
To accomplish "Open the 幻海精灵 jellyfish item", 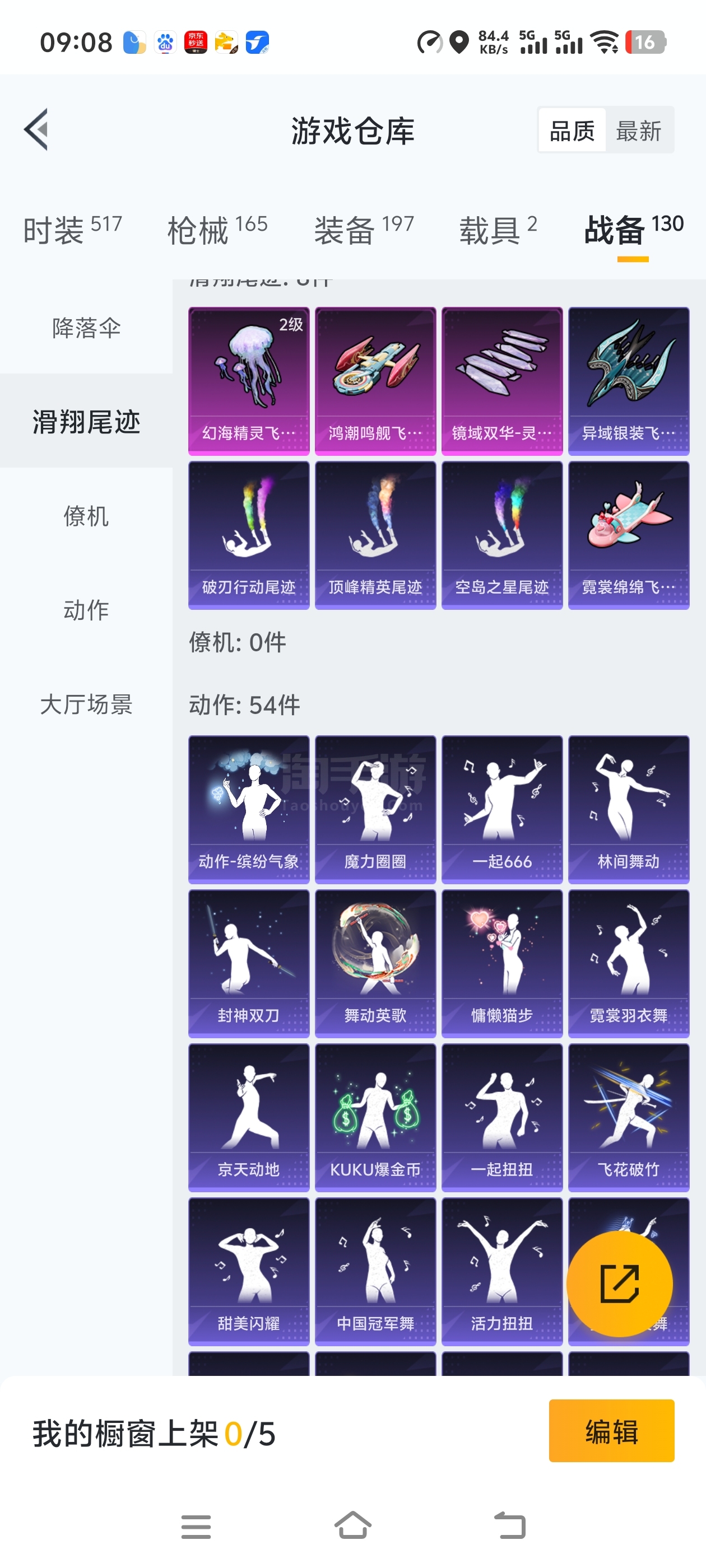I will [249, 381].
